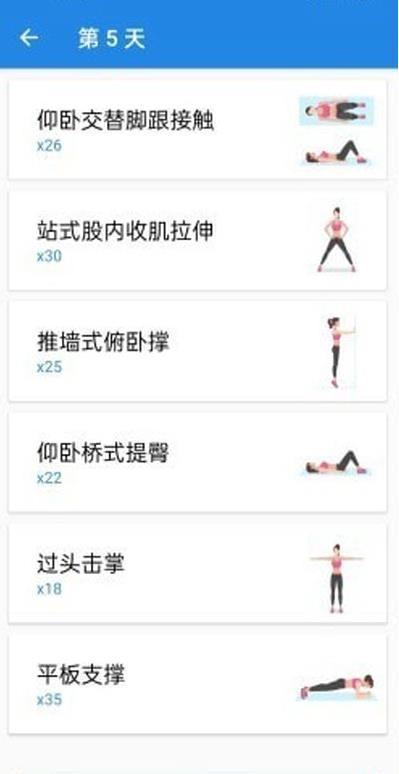
Task: Open the 过头击掌 exercise
Action: [198, 573]
